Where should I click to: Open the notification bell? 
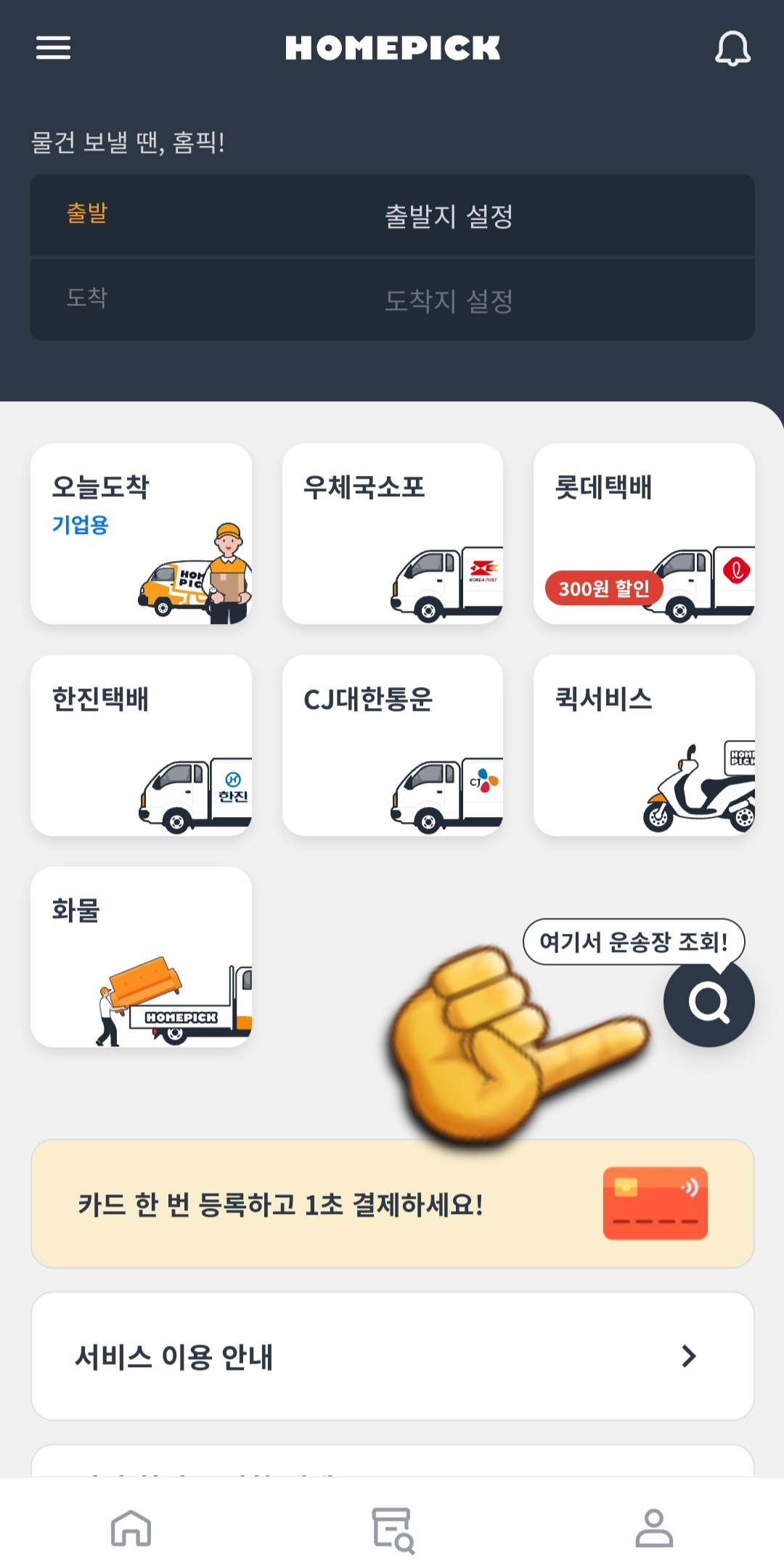pyautogui.click(x=733, y=49)
